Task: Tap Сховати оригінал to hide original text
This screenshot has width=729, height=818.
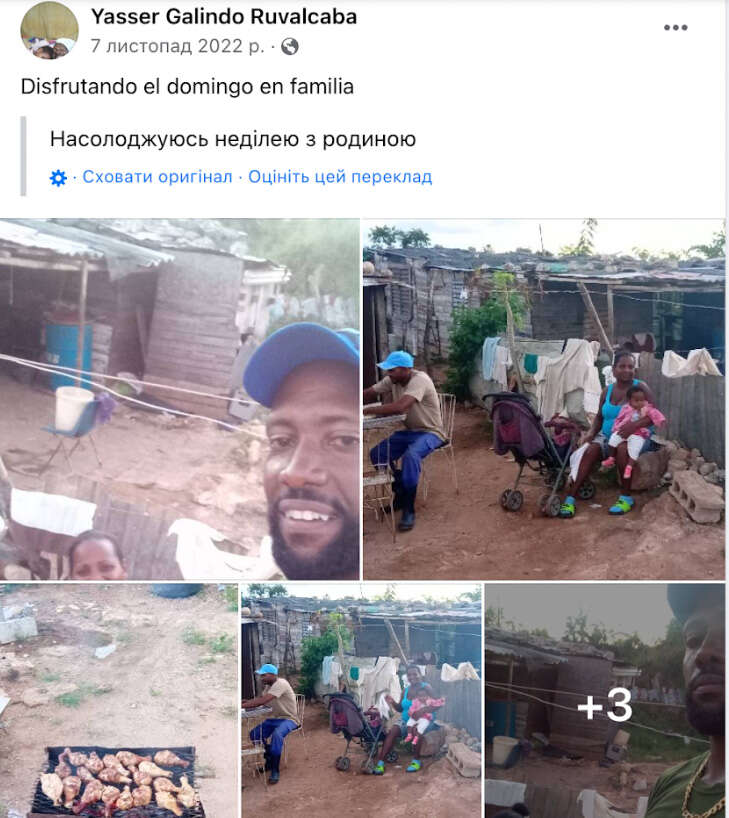Action: (157, 177)
